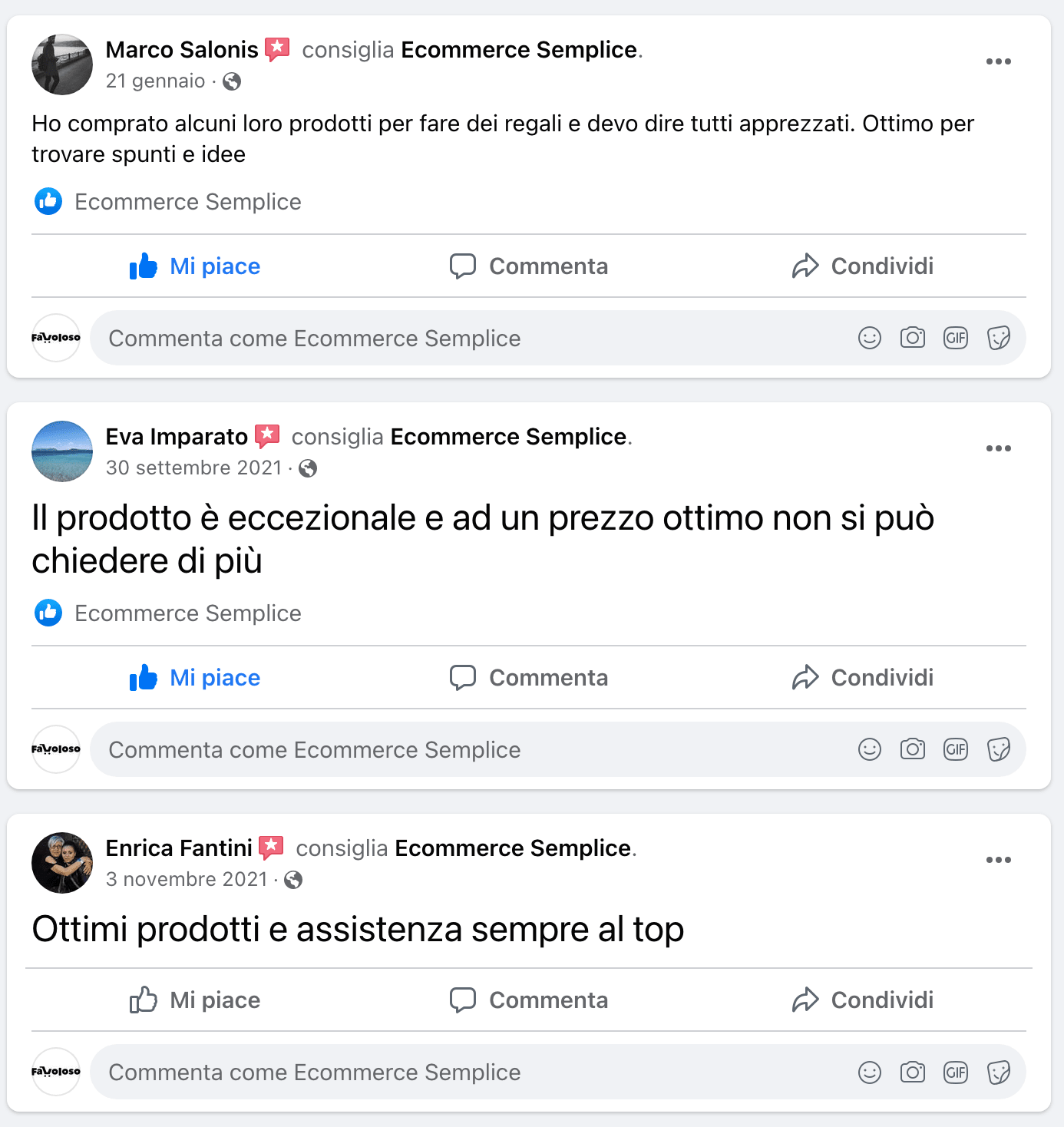Add an emoji to the comment on Eva Imparato's review
Image resolution: width=1064 pixels, height=1127 pixels.
click(x=870, y=749)
